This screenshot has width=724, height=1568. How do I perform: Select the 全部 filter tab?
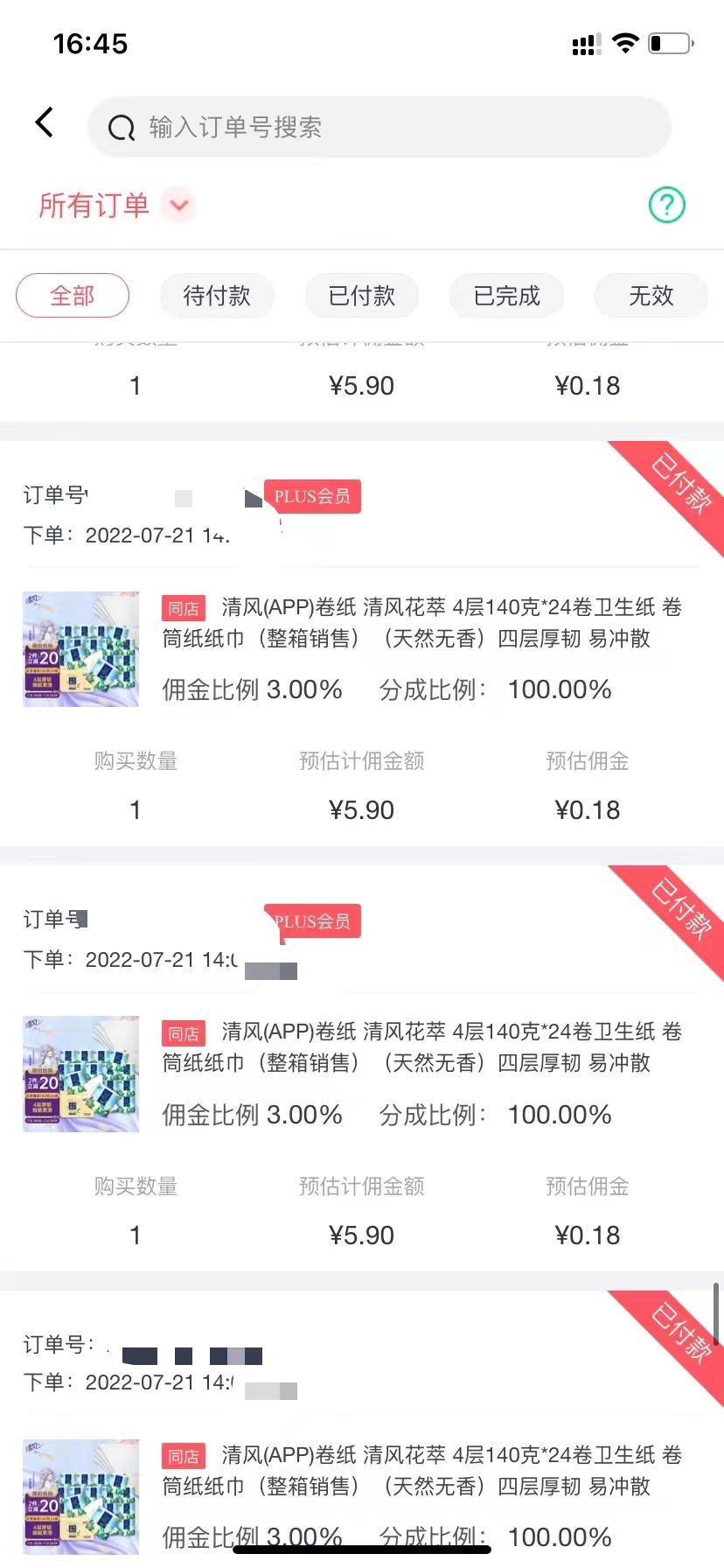click(73, 296)
